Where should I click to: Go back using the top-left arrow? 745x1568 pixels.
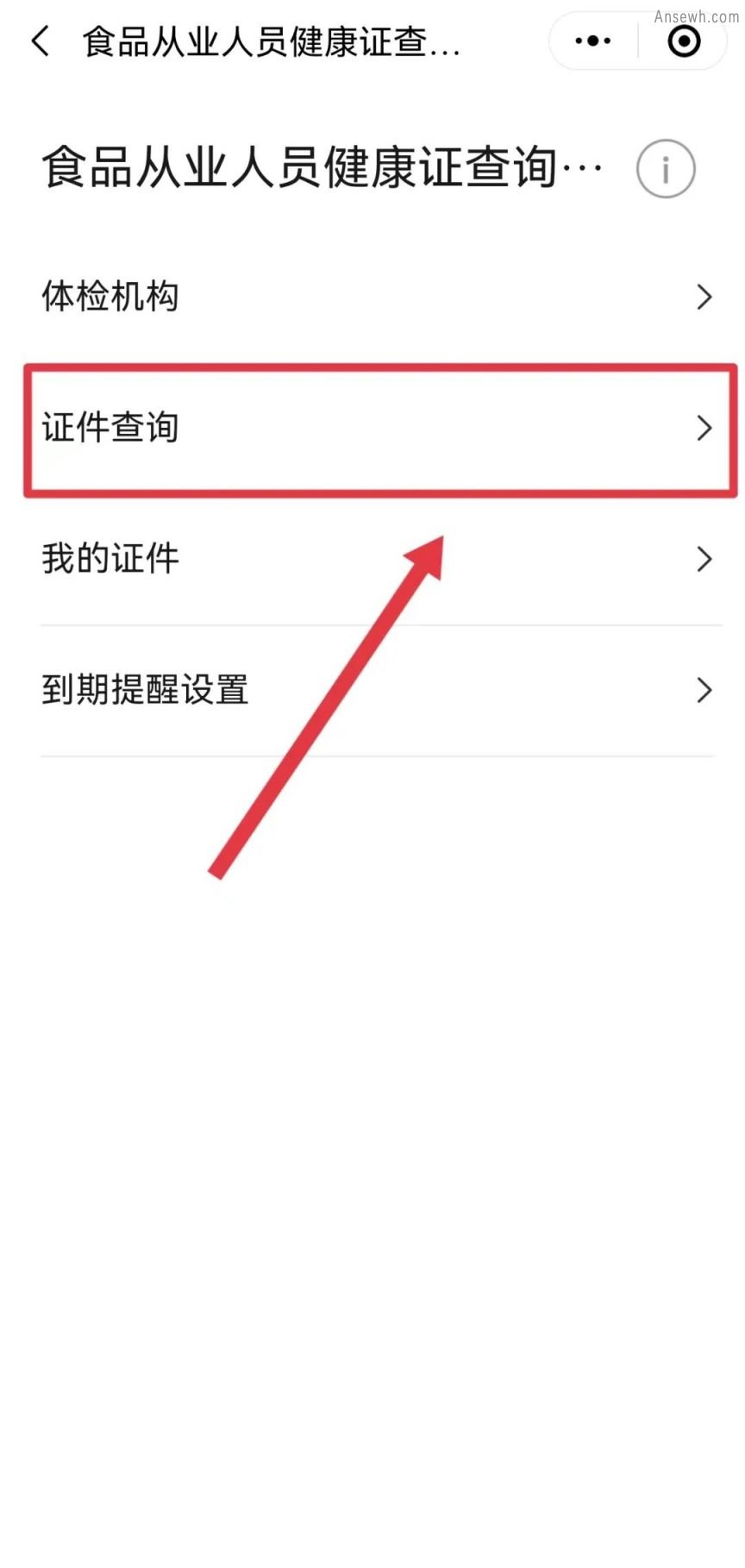click(x=40, y=41)
